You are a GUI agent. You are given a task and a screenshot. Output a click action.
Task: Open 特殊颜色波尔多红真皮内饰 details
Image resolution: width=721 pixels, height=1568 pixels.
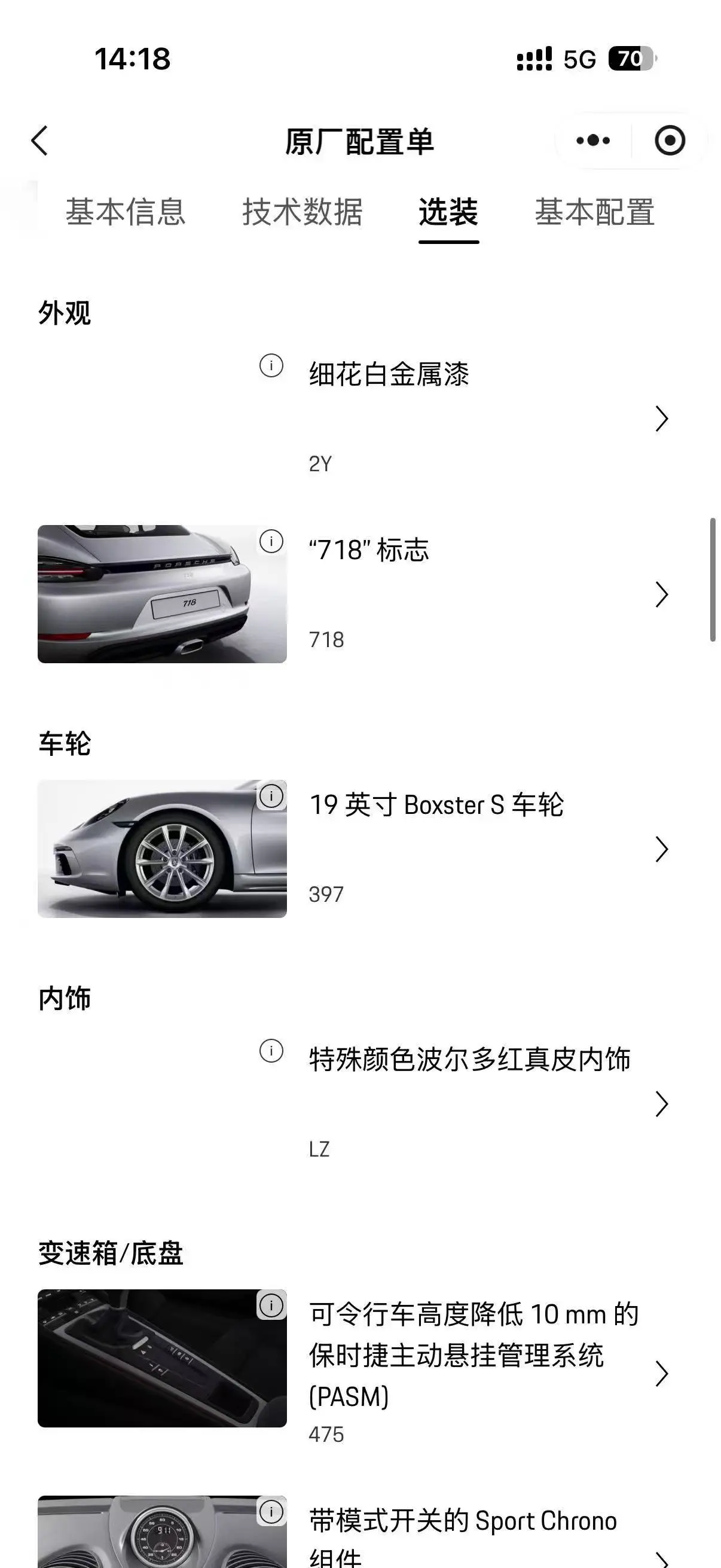[475, 1103]
